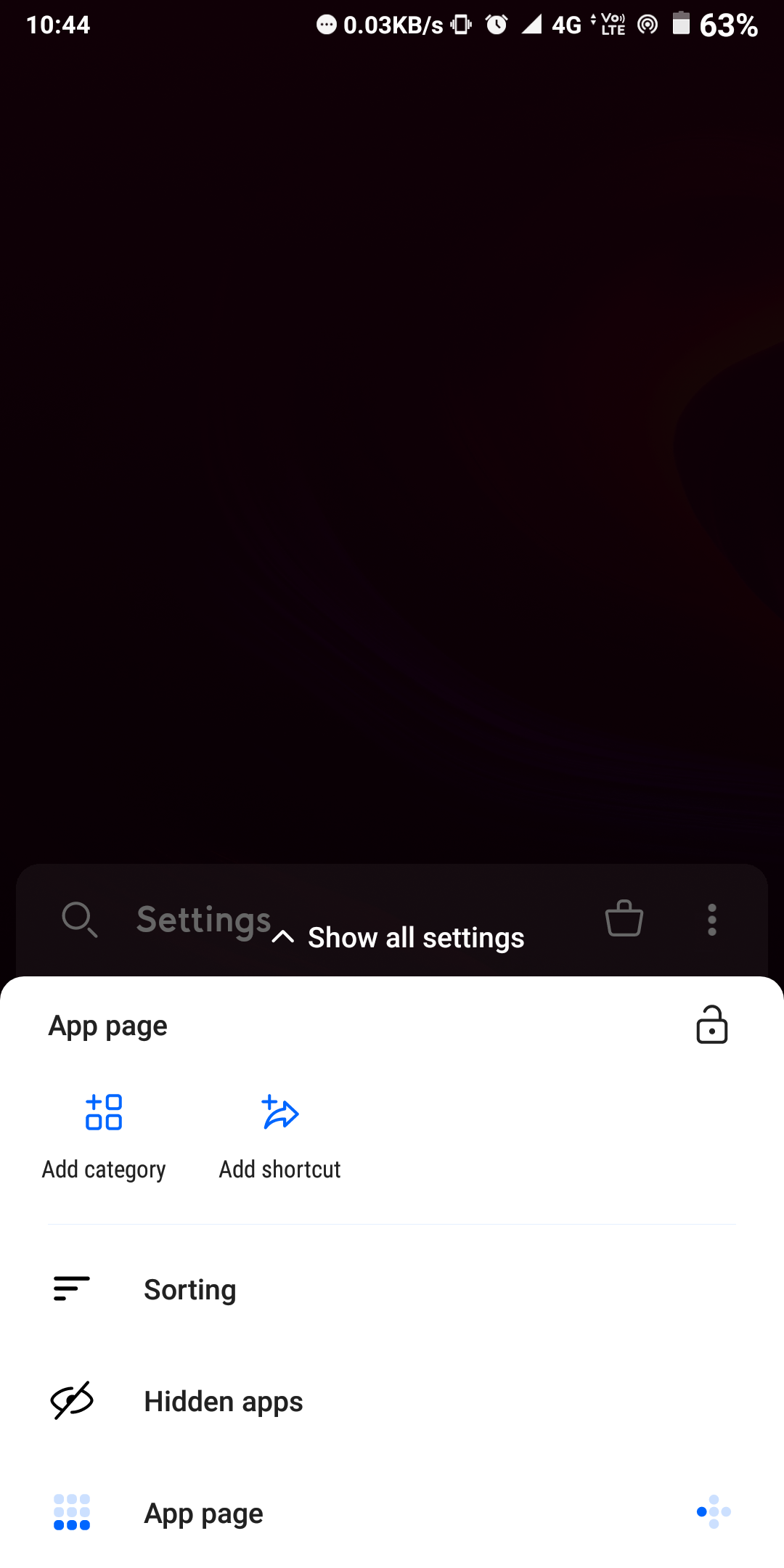
Task: Open Sorting options
Action: coord(190,1290)
